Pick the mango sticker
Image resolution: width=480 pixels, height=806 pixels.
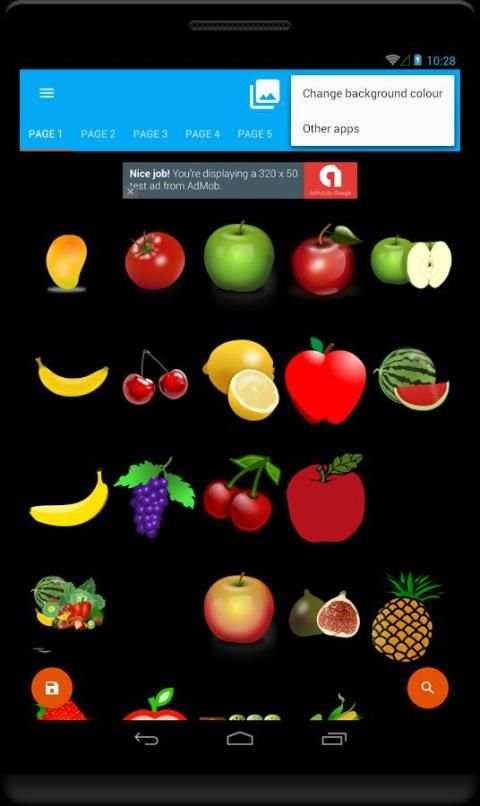pos(66,263)
